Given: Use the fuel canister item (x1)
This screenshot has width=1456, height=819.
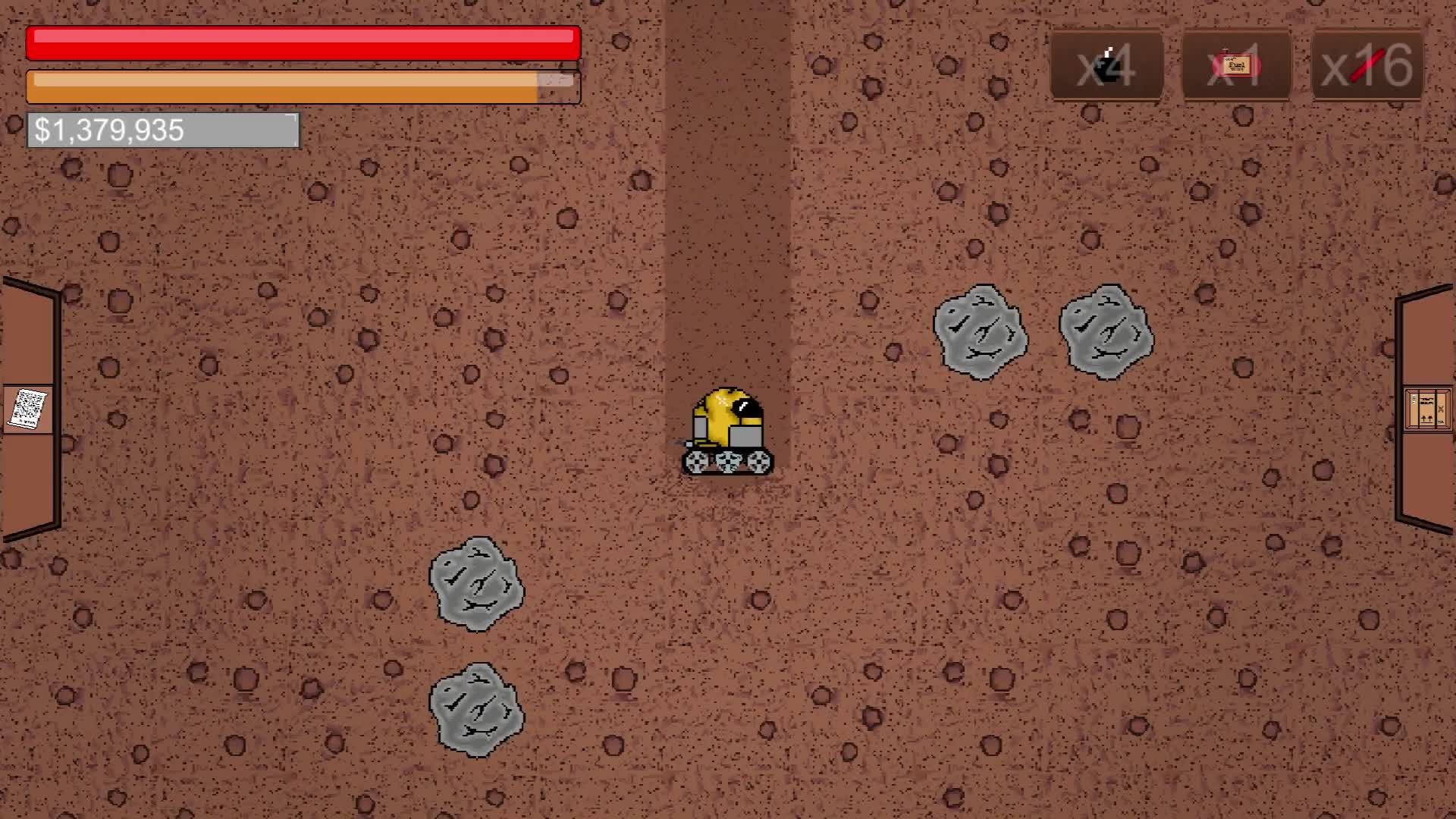Looking at the screenshot, I should pyautogui.click(x=1237, y=66).
